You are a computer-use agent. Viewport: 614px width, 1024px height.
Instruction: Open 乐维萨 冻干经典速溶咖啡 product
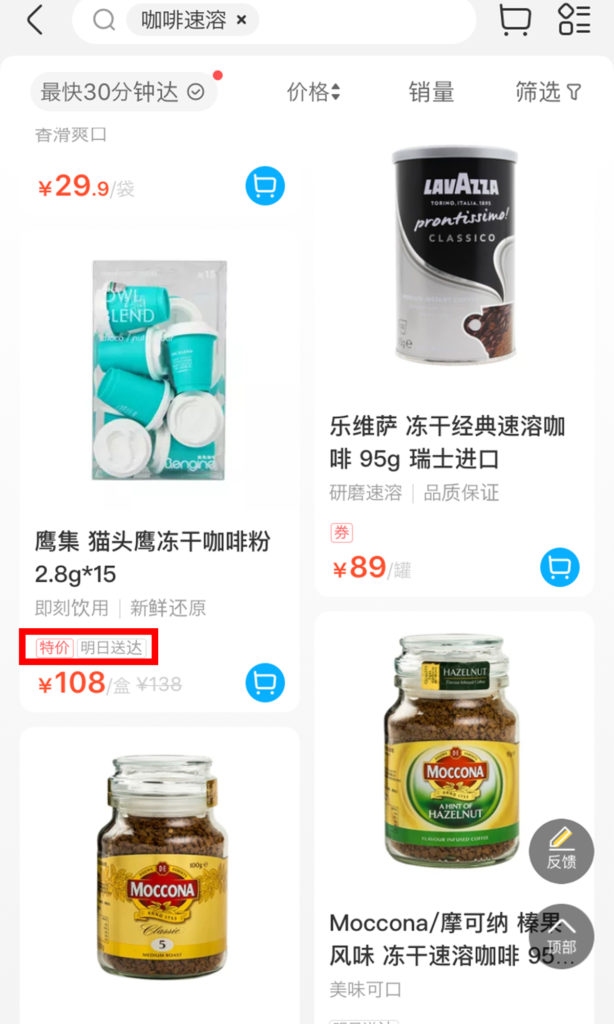448,442
